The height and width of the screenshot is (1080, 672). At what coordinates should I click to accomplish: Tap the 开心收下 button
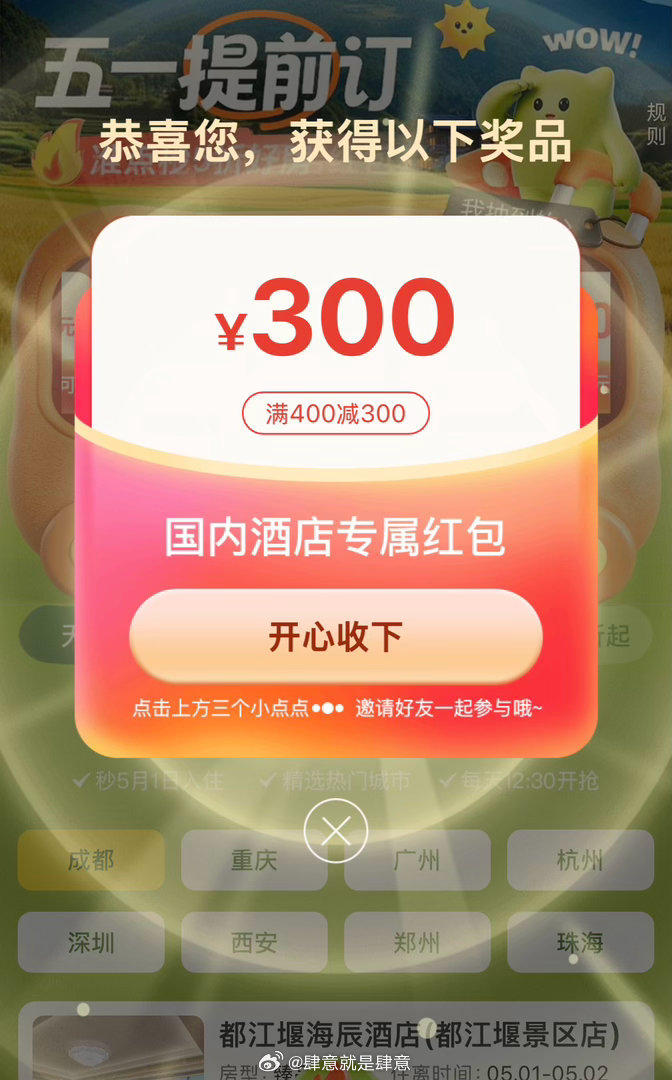(x=336, y=636)
